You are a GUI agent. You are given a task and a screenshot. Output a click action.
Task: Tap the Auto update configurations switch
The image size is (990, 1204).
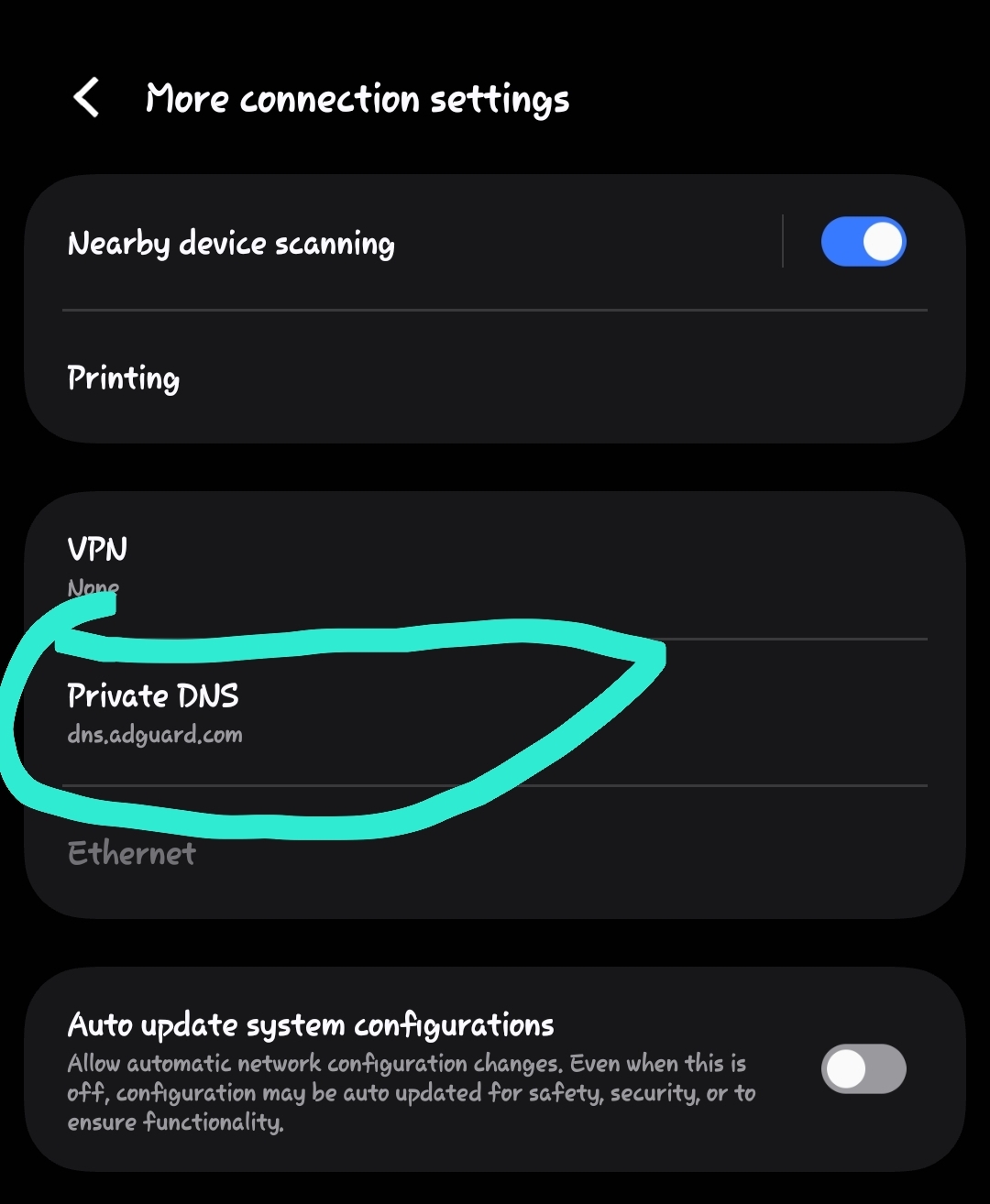861,1069
